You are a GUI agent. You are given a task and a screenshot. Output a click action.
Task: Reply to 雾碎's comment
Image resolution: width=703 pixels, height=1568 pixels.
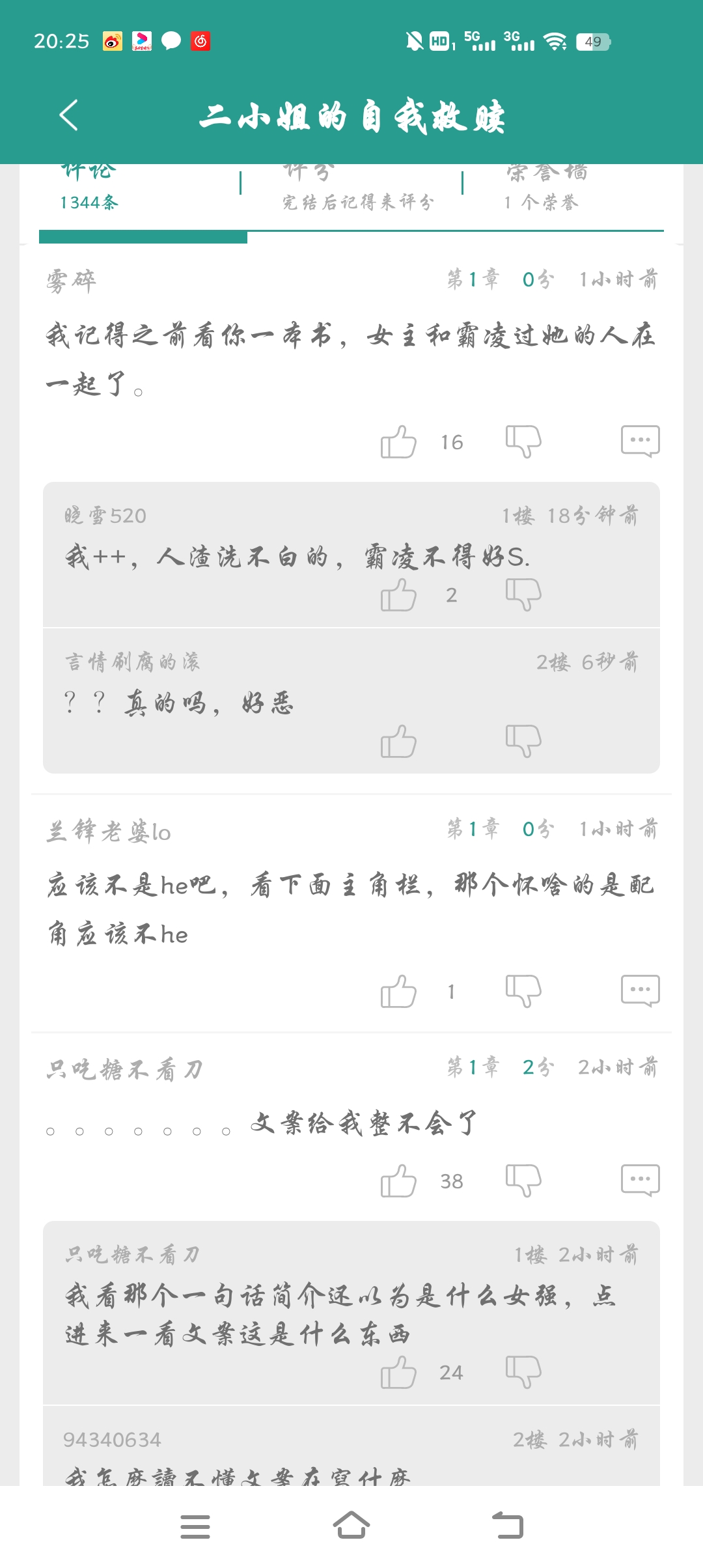tap(640, 441)
